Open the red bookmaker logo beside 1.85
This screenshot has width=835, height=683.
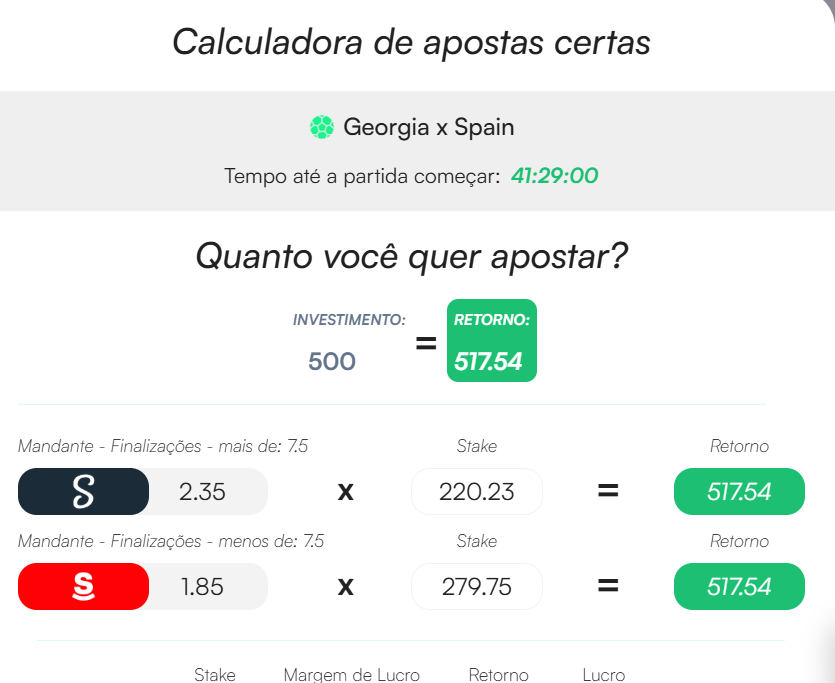84,587
